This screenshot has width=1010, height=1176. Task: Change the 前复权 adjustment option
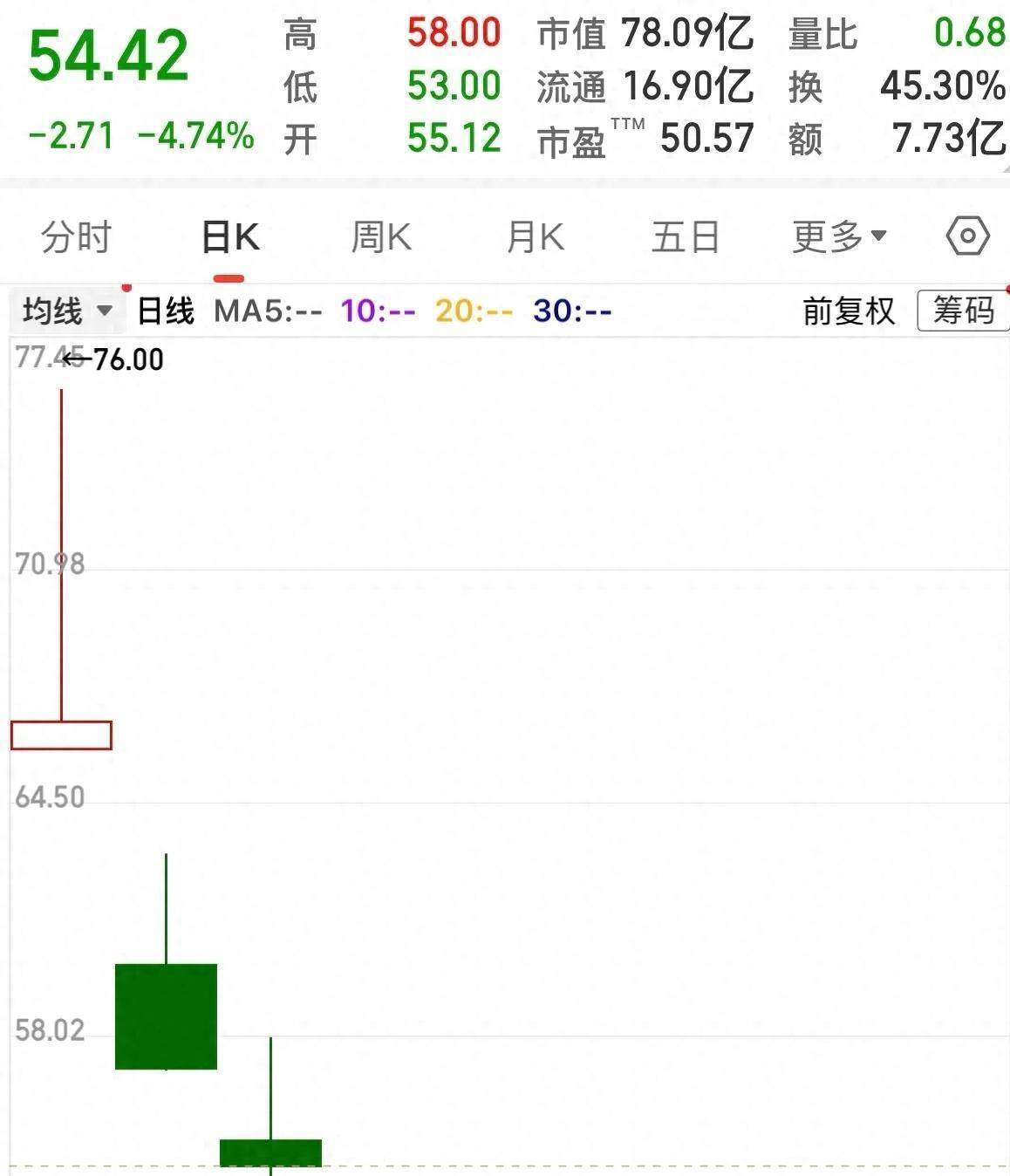pos(848,311)
